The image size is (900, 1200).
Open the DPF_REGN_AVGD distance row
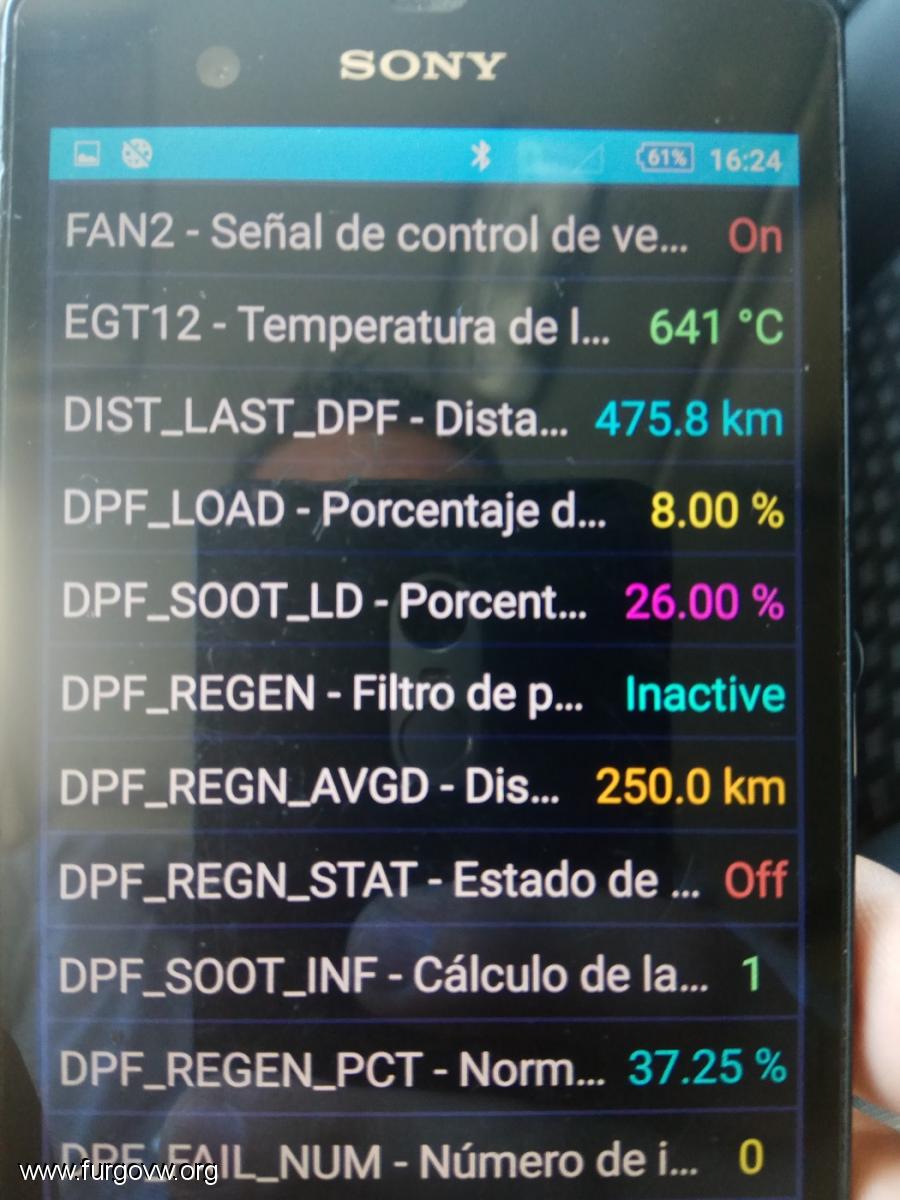420,788
